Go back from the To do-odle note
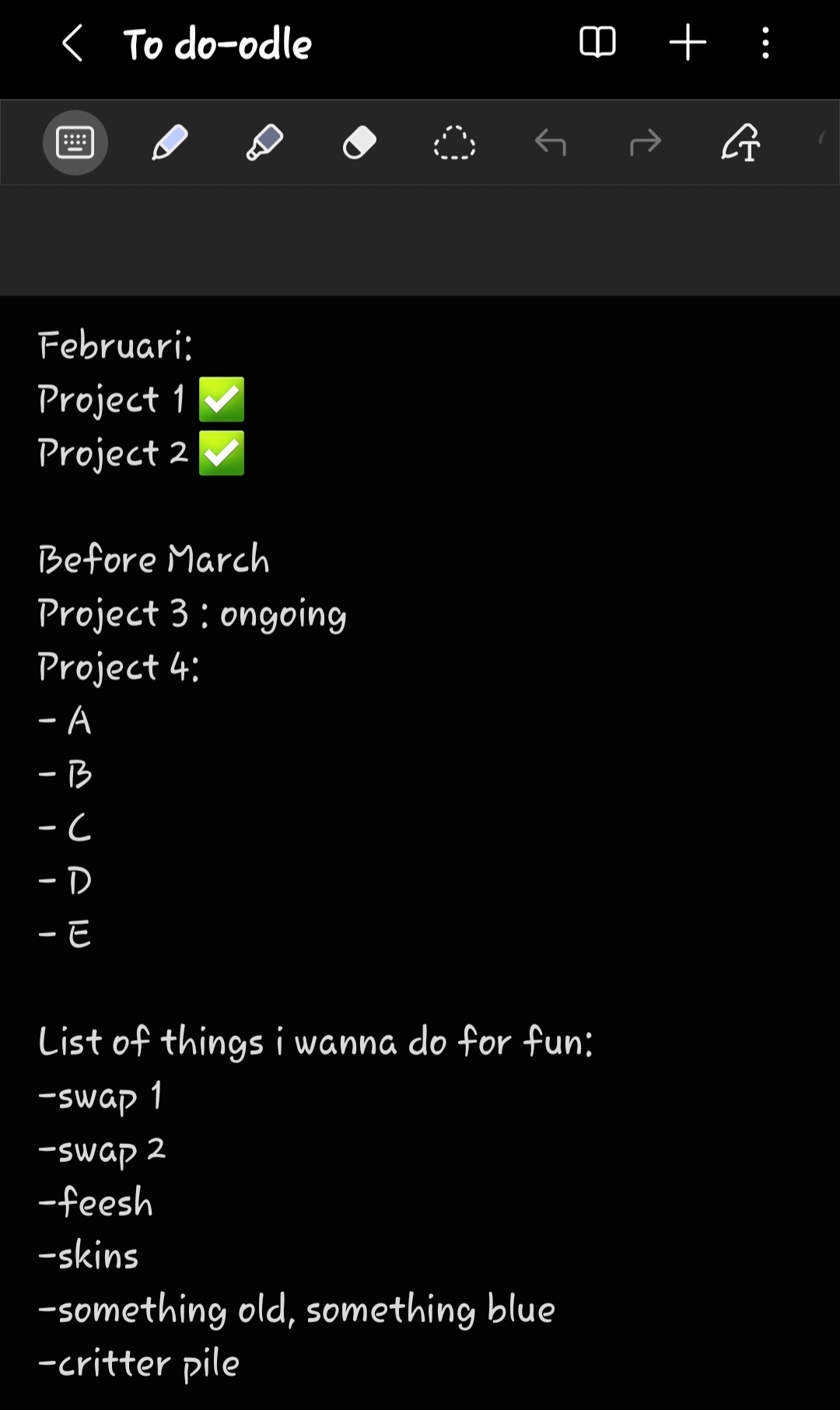 (72, 44)
